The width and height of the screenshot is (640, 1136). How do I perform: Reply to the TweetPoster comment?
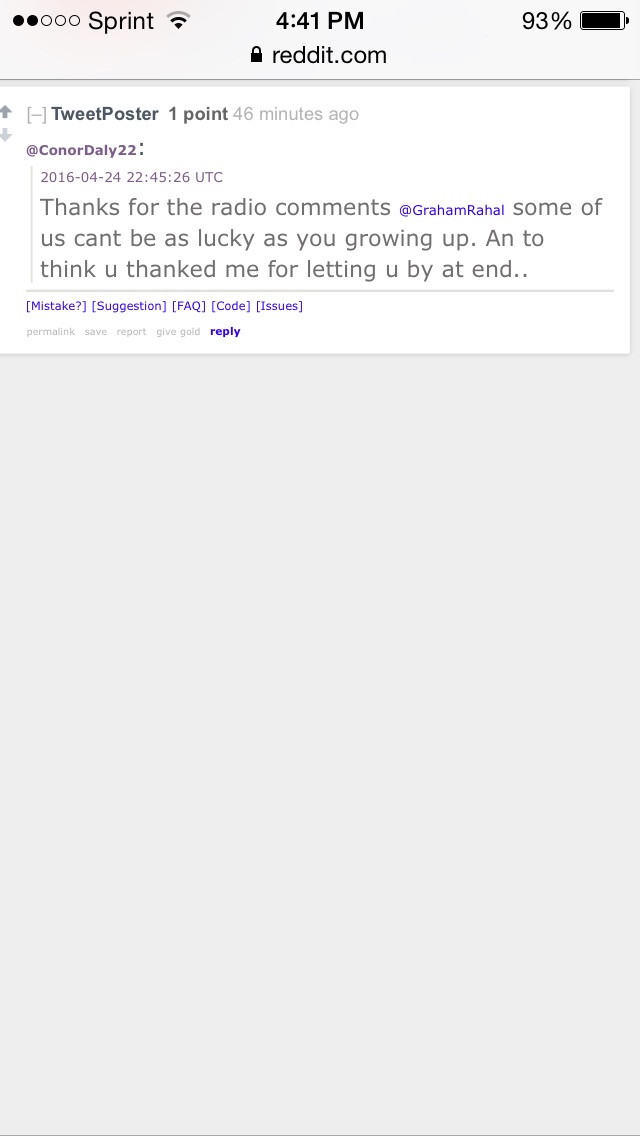(225, 332)
